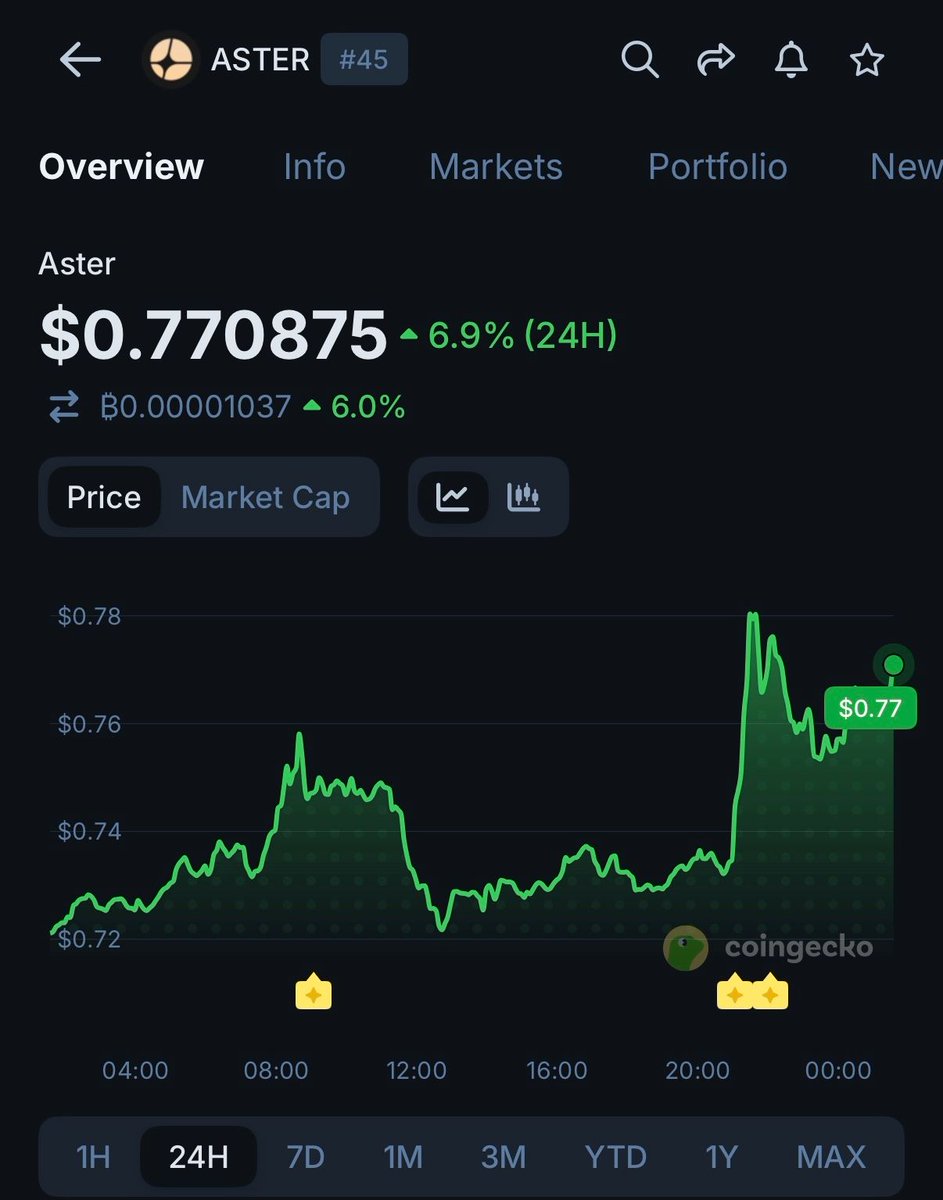Open the Markets tab
943x1200 pixels.
click(495, 167)
